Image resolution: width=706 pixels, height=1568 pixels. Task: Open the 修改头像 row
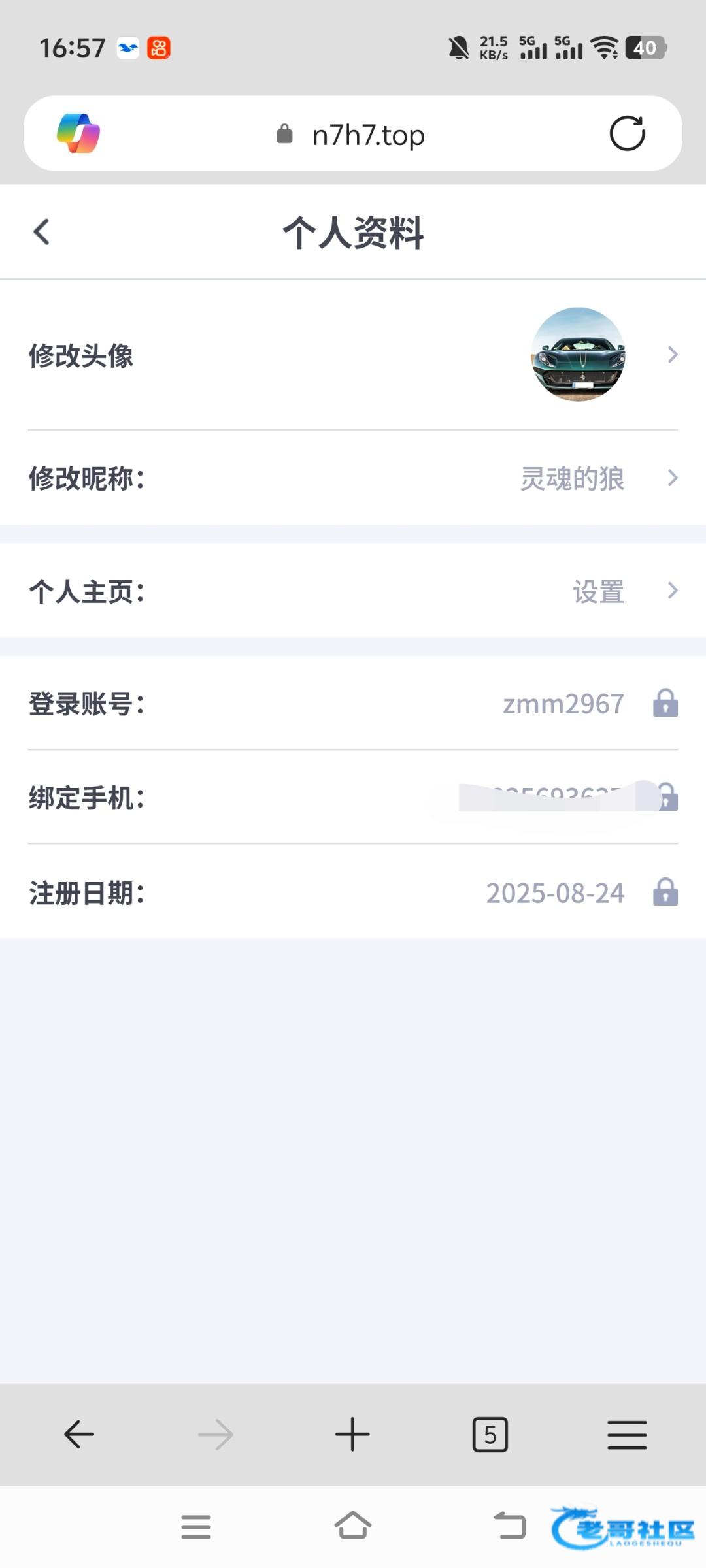(x=353, y=355)
